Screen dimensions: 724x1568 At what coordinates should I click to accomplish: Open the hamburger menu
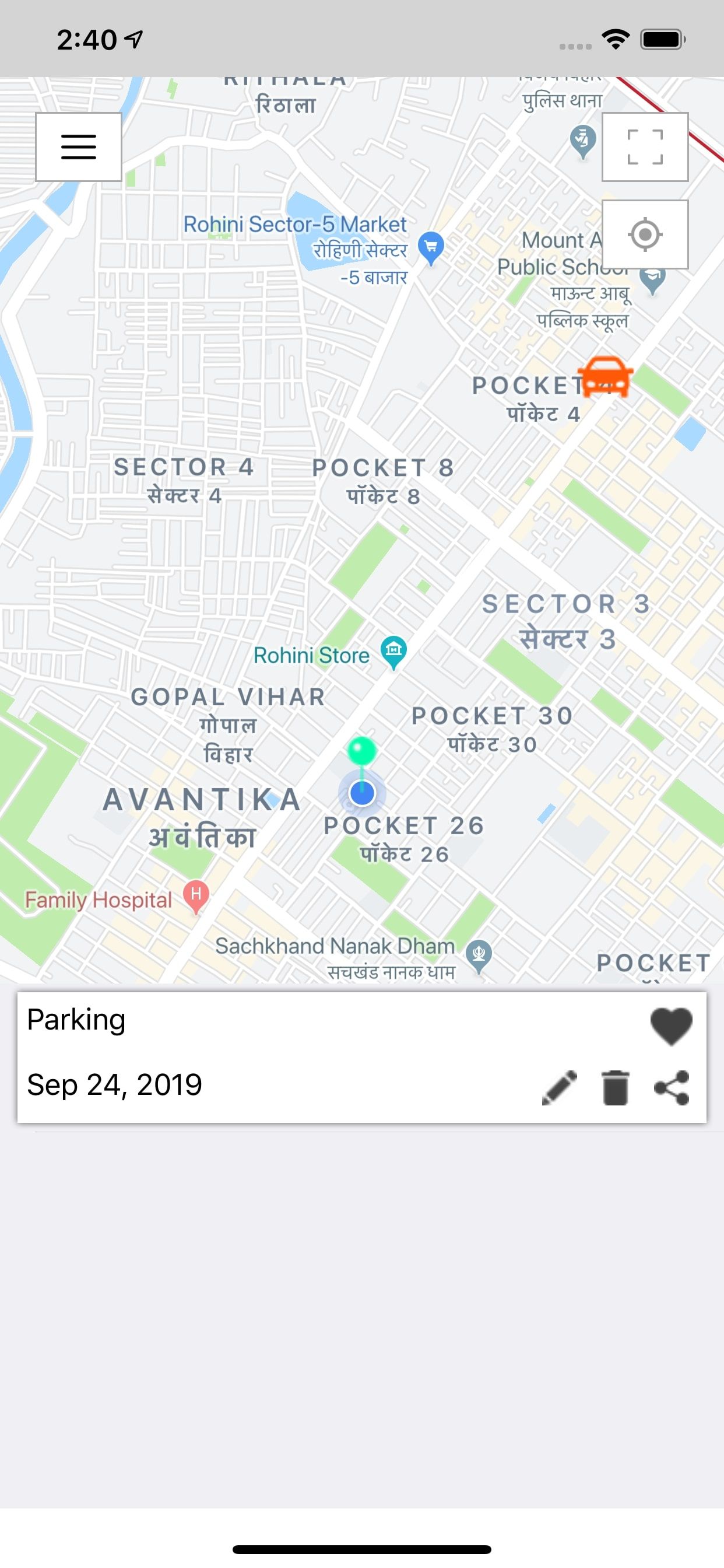pyautogui.click(x=79, y=146)
